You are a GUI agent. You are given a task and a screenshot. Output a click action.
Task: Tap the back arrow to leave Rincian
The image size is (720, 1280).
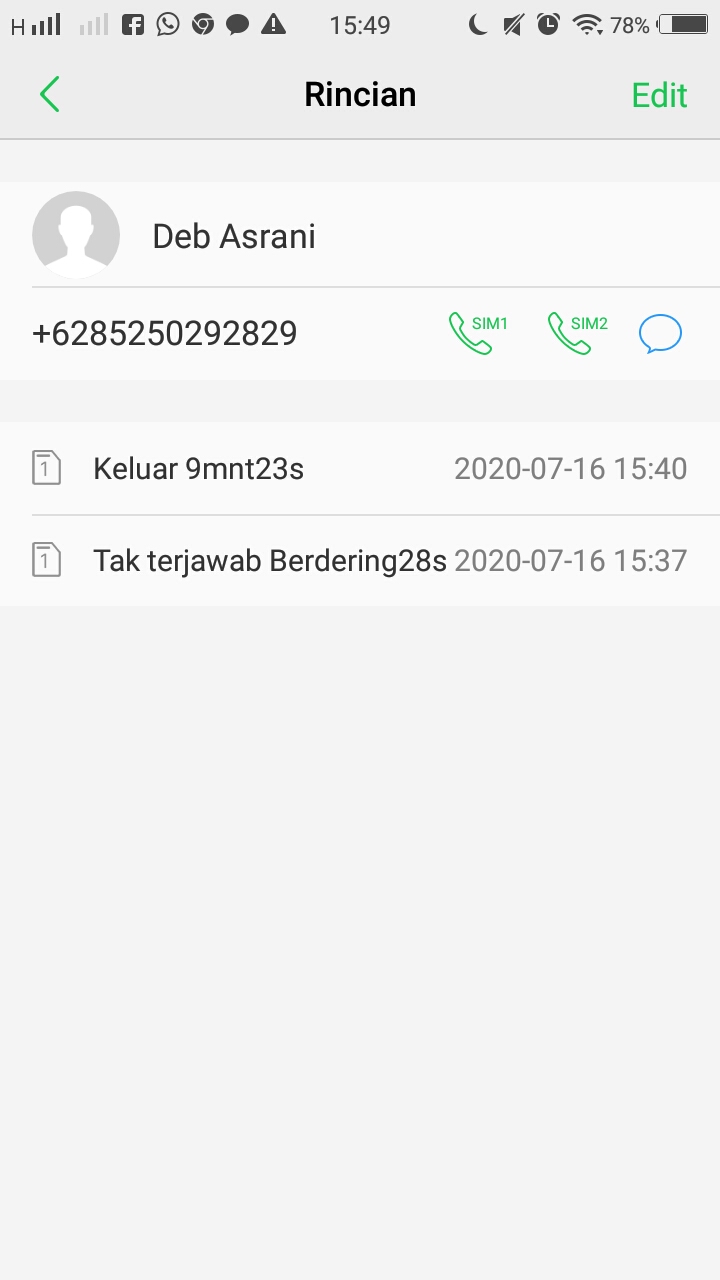[x=49, y=93]
